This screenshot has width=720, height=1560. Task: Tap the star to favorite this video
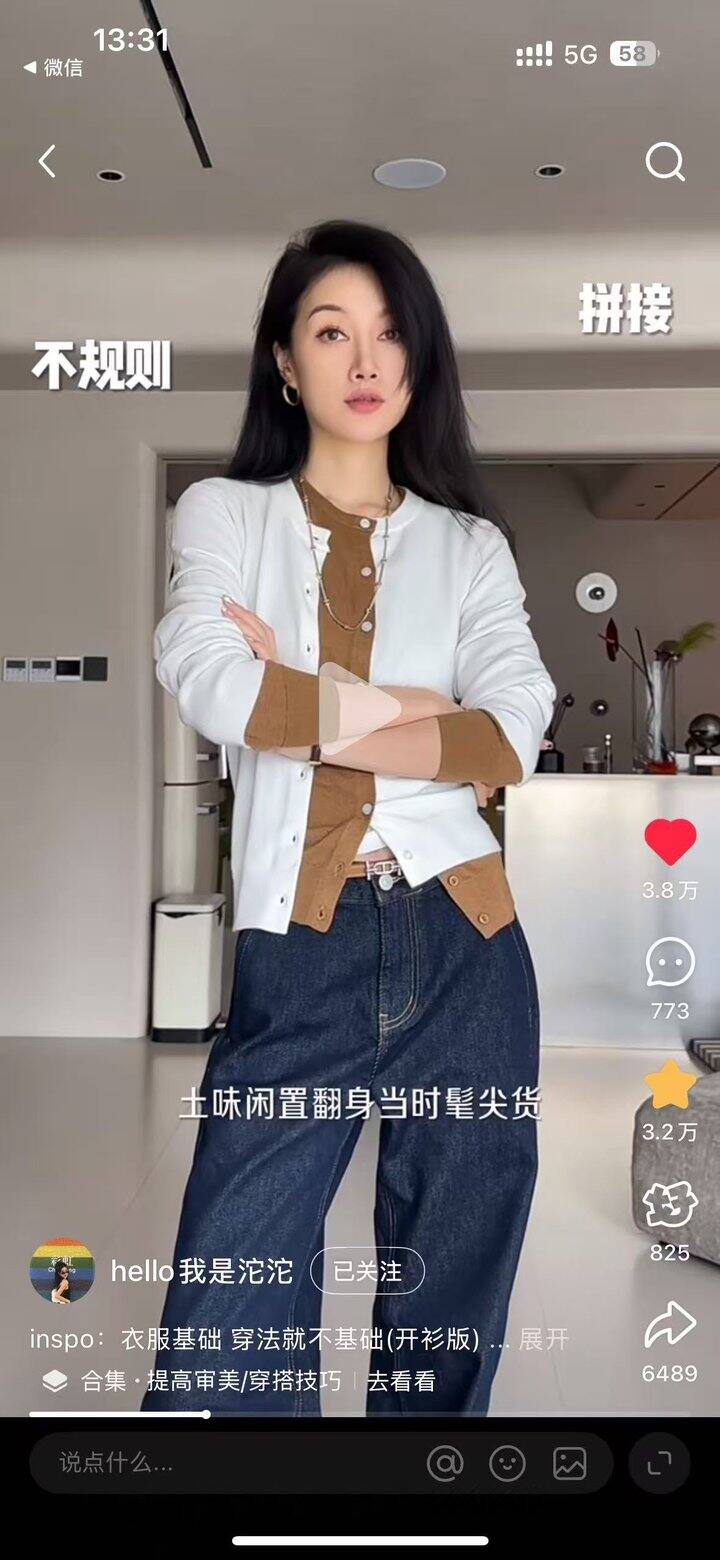670,1086
